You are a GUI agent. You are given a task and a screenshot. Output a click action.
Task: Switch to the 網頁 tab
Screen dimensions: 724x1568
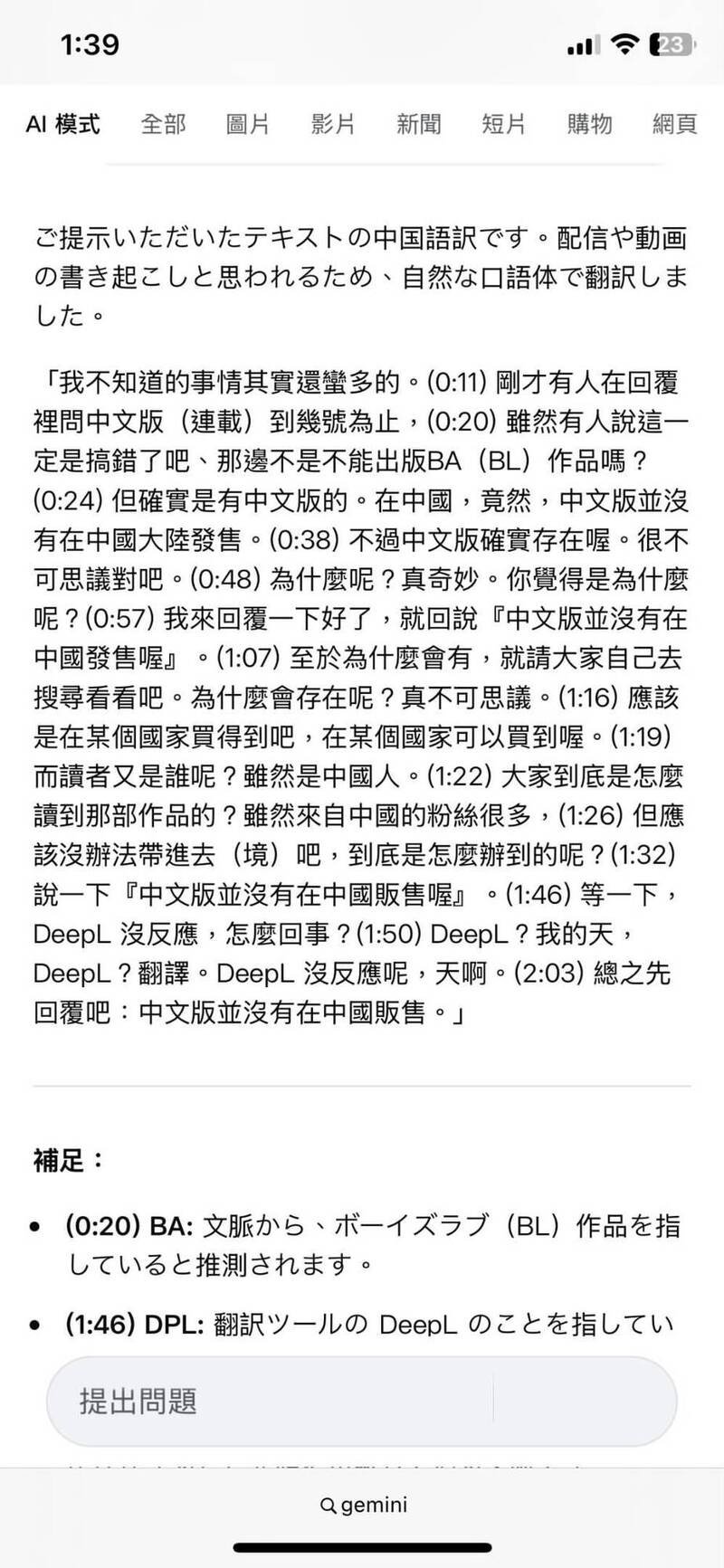tap(672, 125)
